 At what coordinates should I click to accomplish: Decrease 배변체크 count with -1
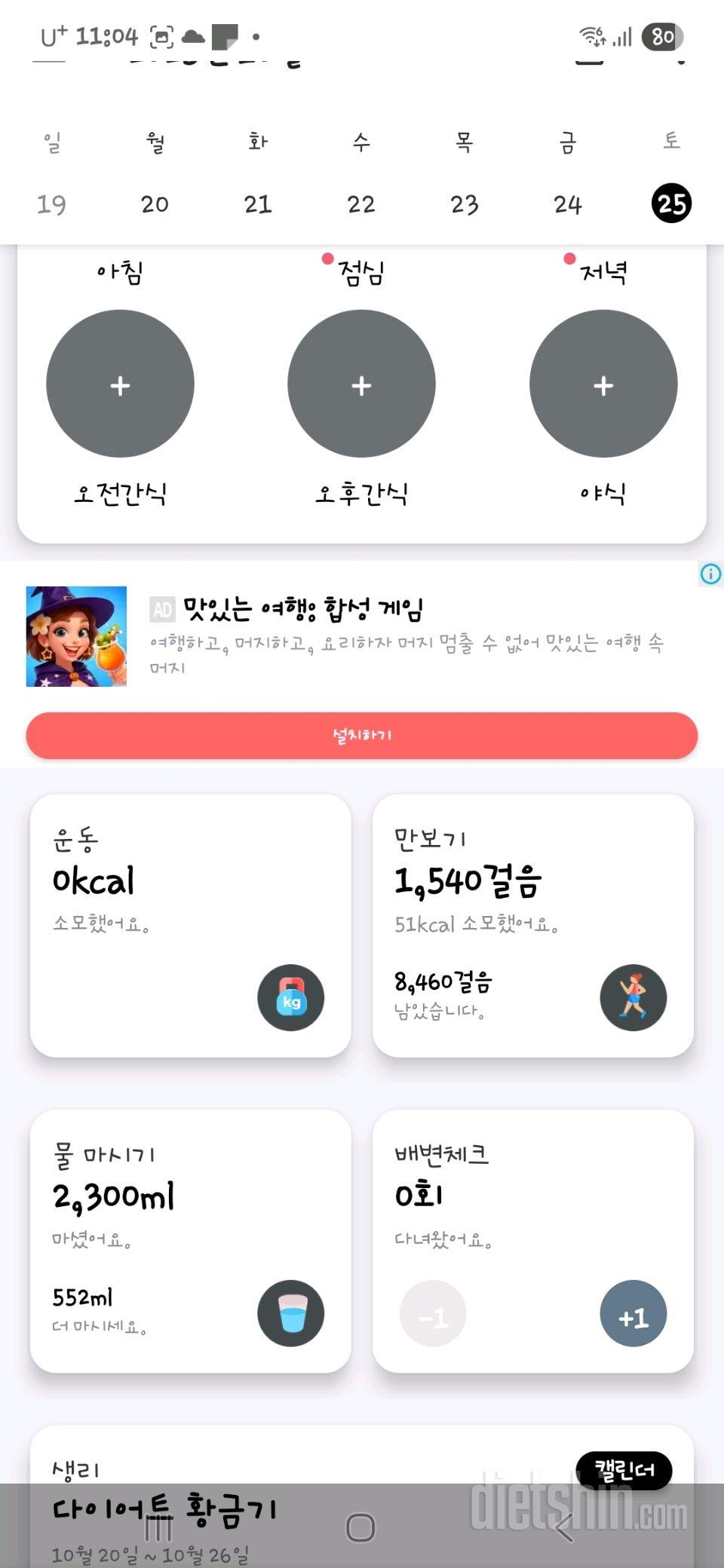pos(433,1313)
